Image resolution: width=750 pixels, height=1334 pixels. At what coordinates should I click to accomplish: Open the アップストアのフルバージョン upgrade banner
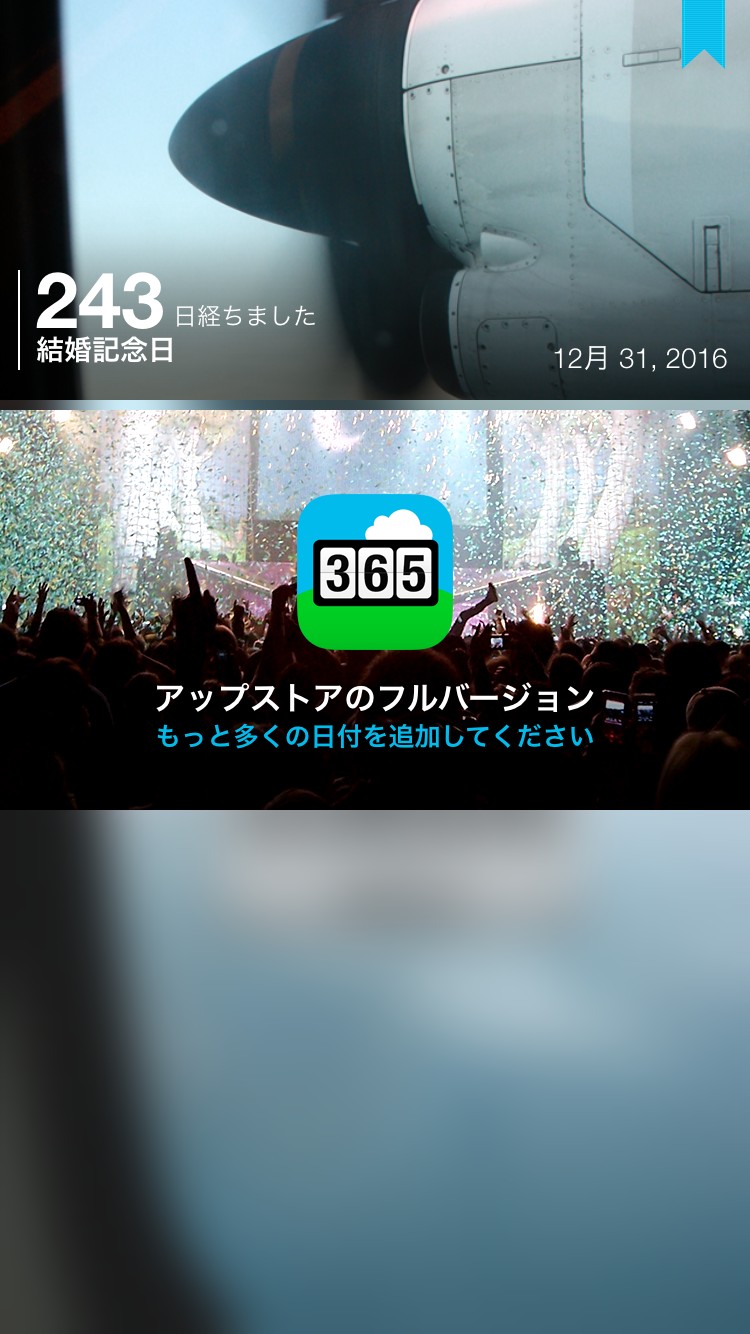[375, 610]
